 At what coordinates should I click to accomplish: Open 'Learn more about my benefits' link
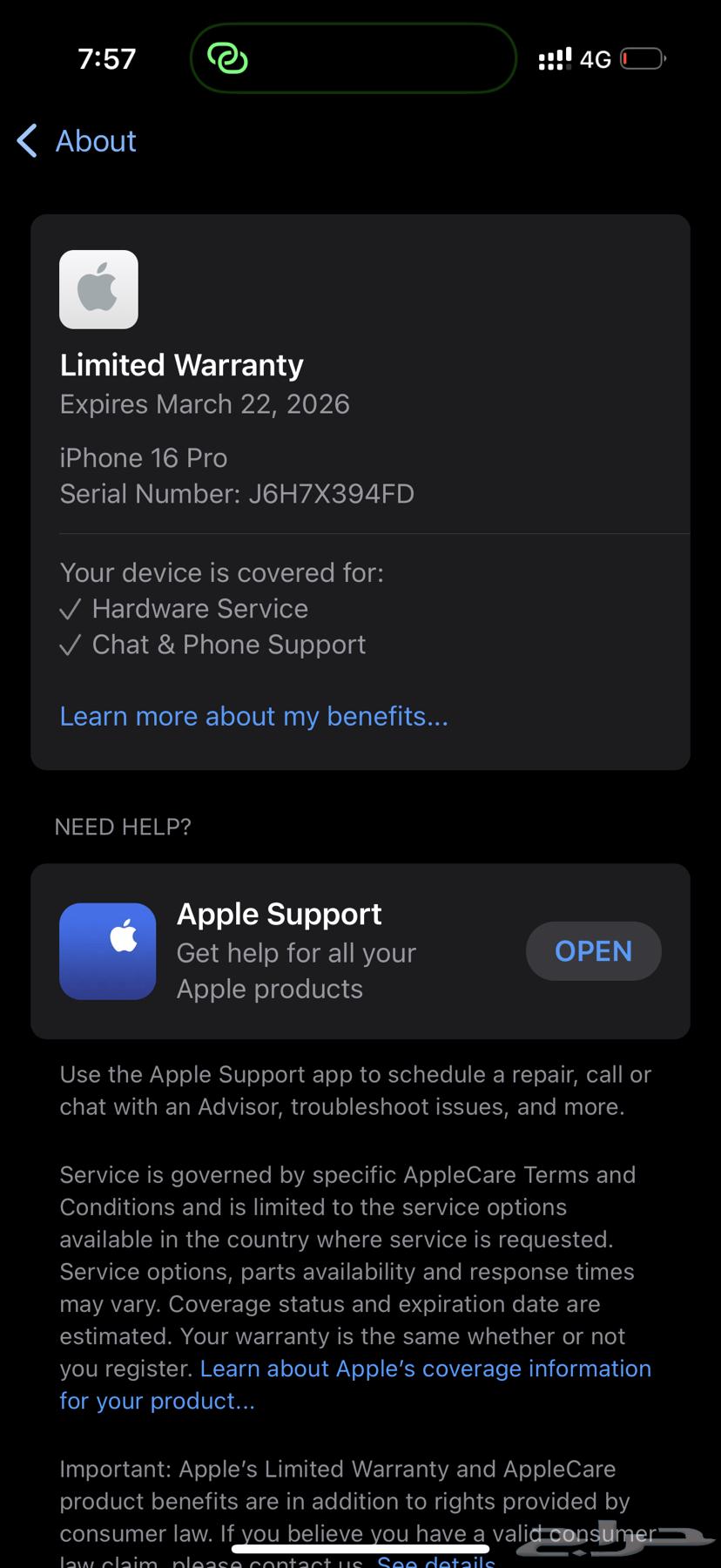pos(253,716)
